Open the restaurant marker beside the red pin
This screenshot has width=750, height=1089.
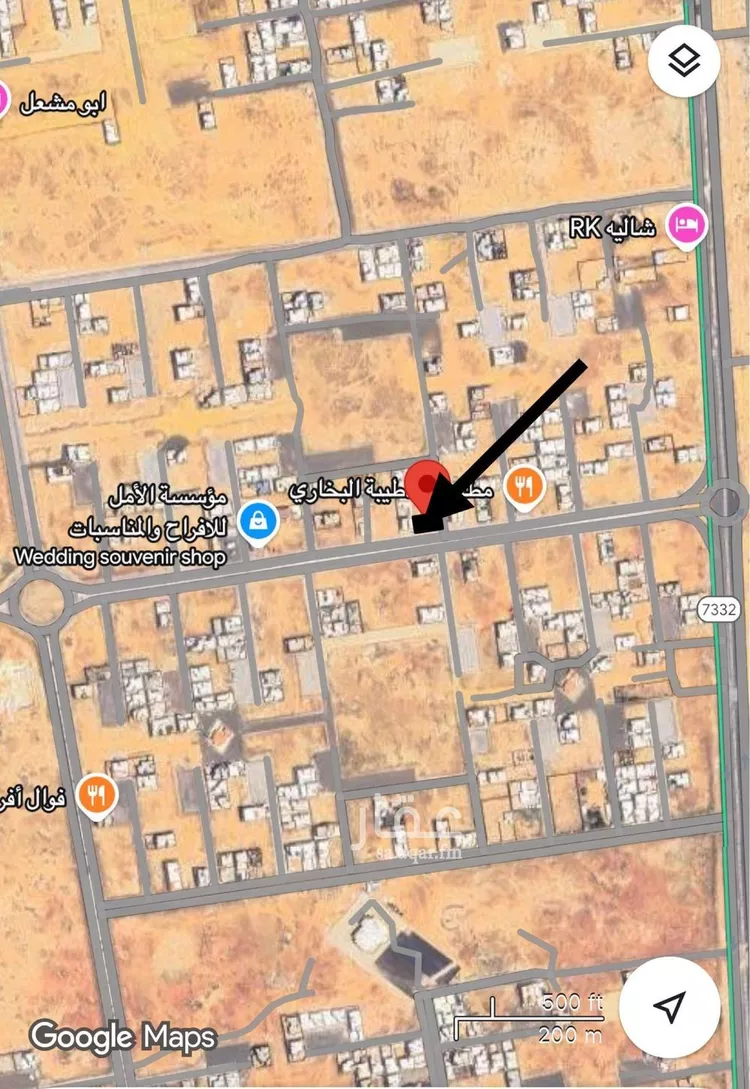524,487
